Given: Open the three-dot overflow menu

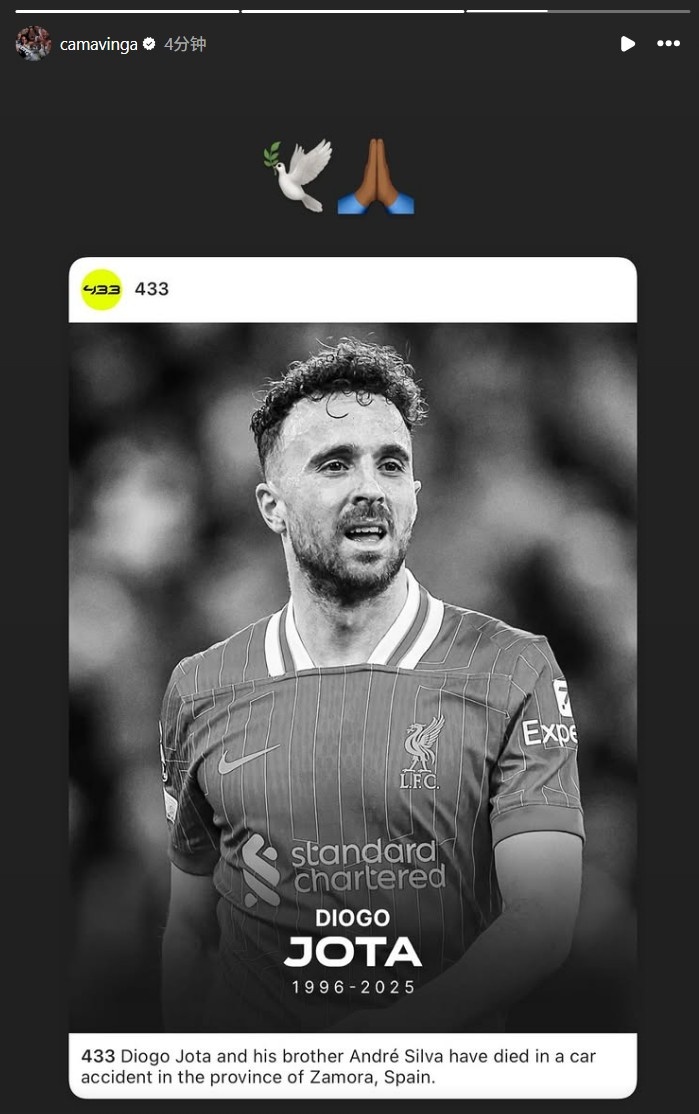Looking at the screenshot, I should 668,44.
